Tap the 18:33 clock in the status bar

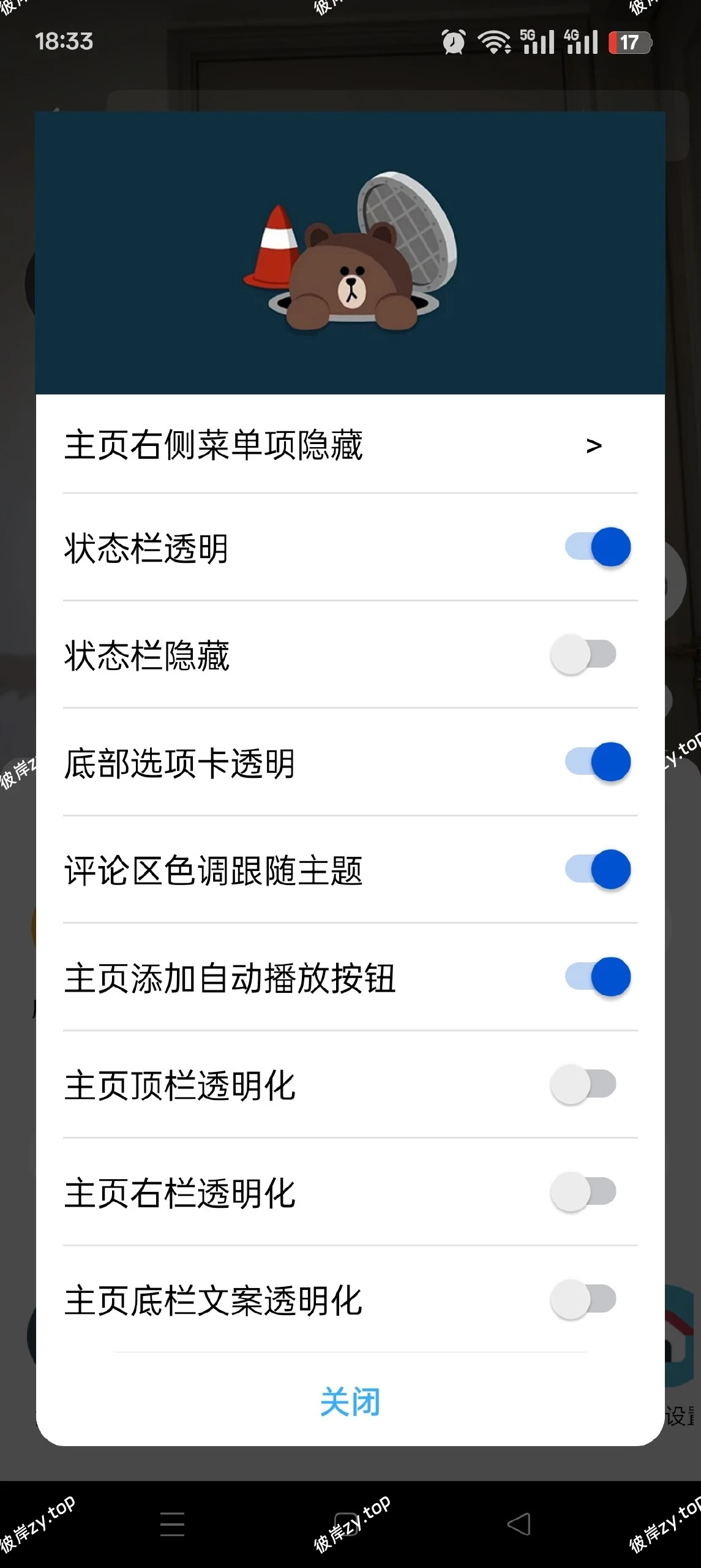tap(64, 41)
